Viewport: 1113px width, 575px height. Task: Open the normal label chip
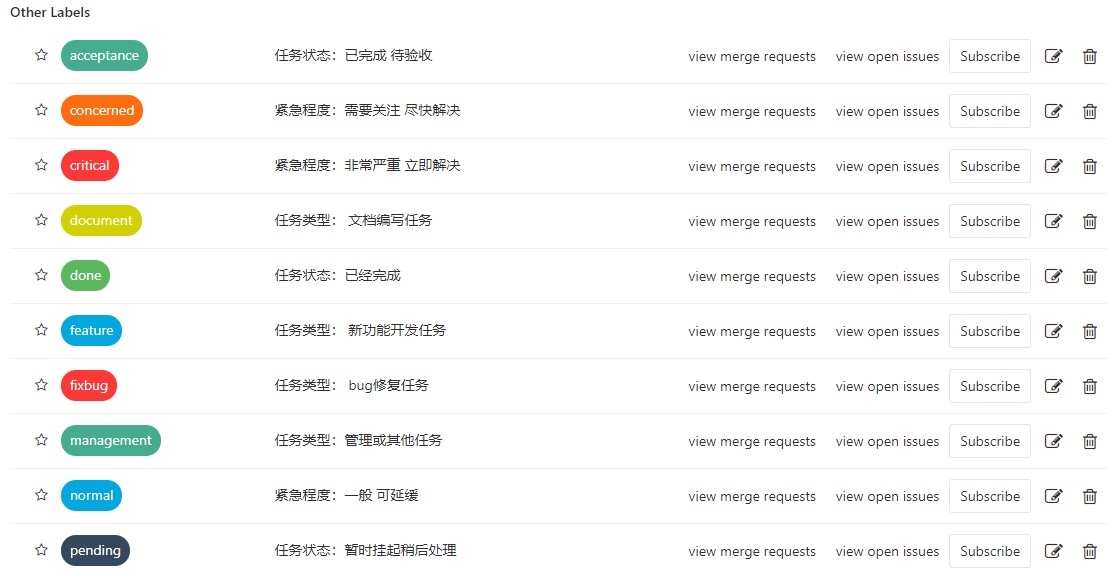92,495
